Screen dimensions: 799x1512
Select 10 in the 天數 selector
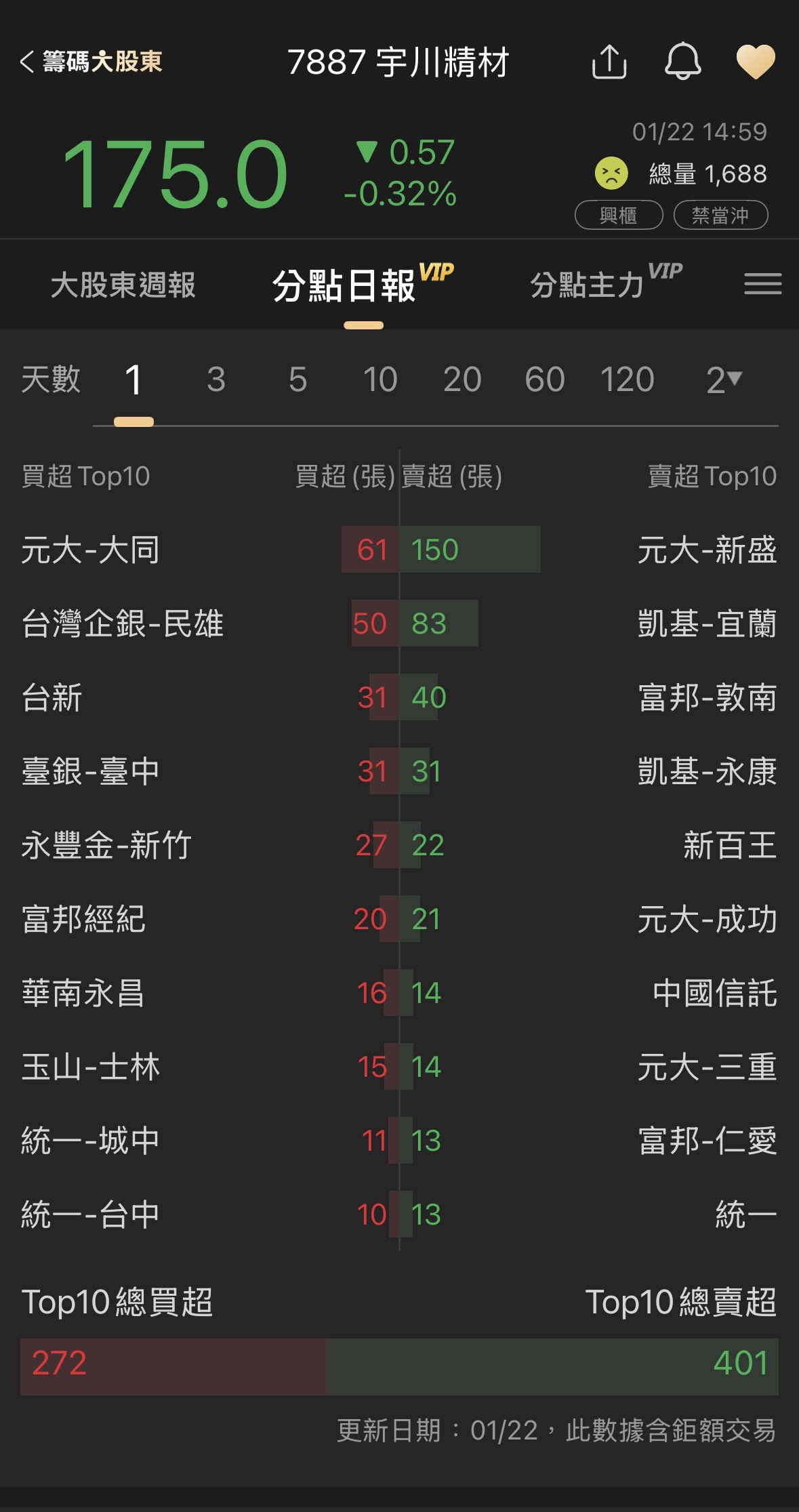[380, 380]
